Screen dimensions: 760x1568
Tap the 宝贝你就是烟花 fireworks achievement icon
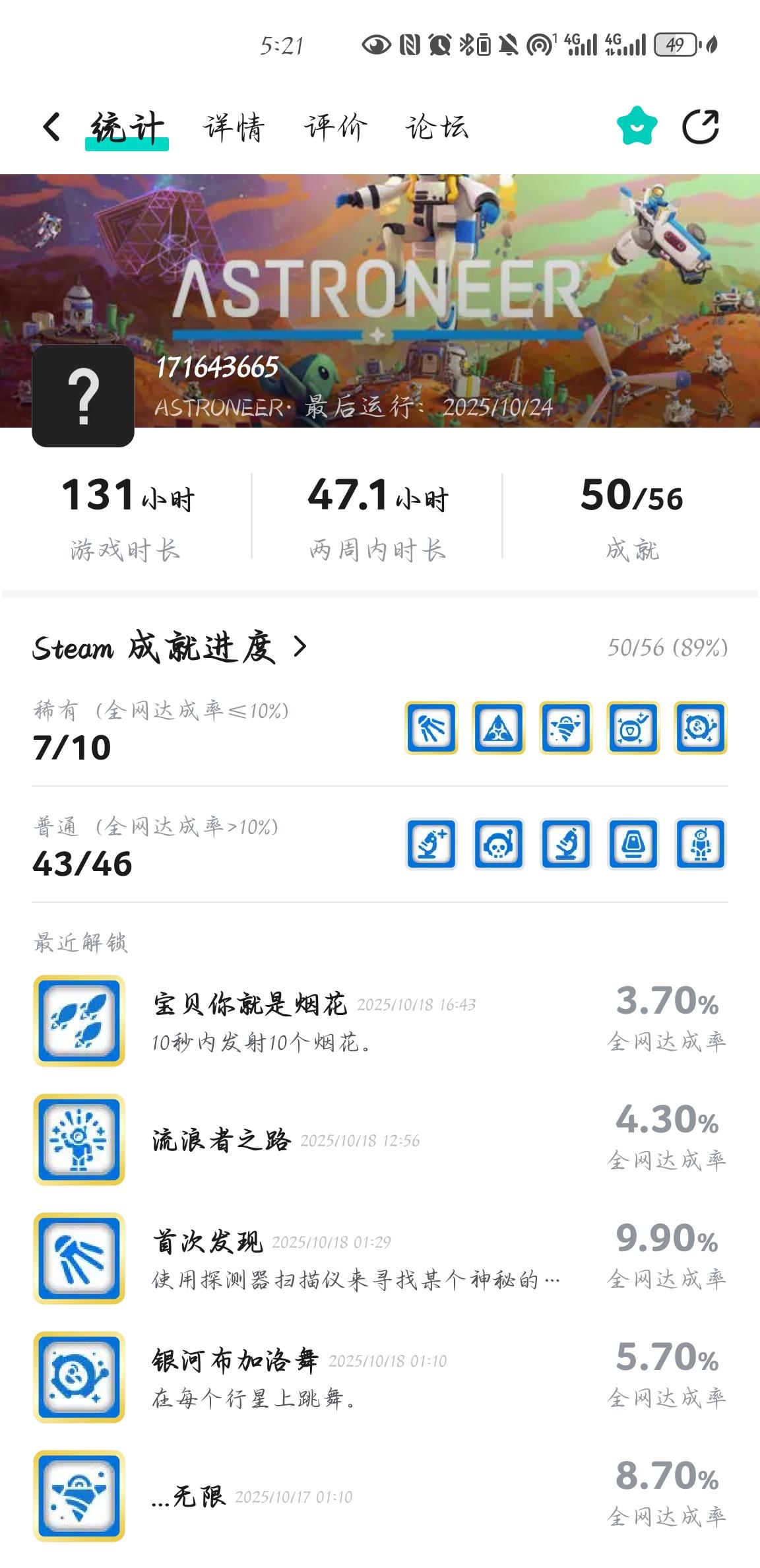point(79,1020)
